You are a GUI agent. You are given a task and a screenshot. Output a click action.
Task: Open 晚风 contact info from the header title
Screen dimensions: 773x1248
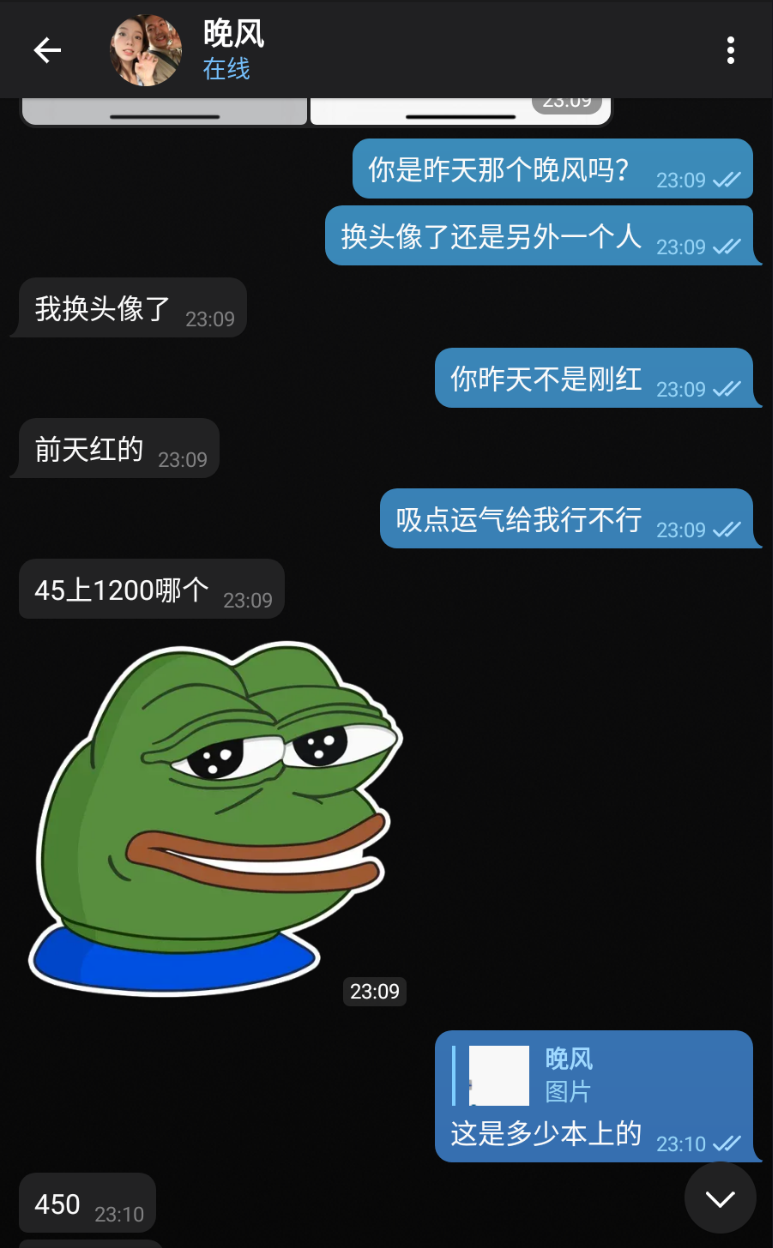pos(233,35)
